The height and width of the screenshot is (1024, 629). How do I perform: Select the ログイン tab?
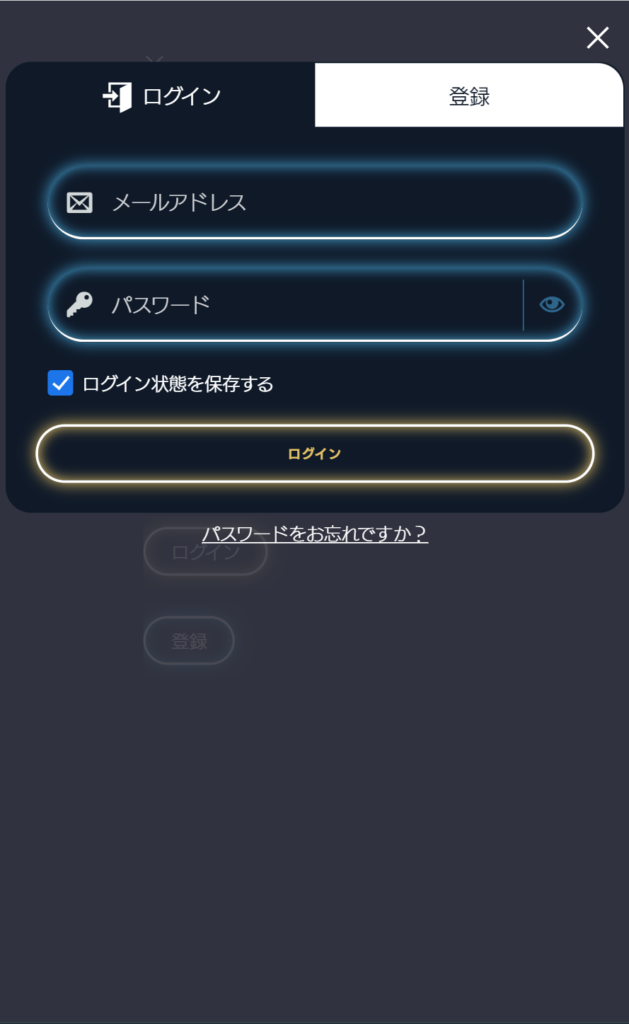(x=161, y=96)
